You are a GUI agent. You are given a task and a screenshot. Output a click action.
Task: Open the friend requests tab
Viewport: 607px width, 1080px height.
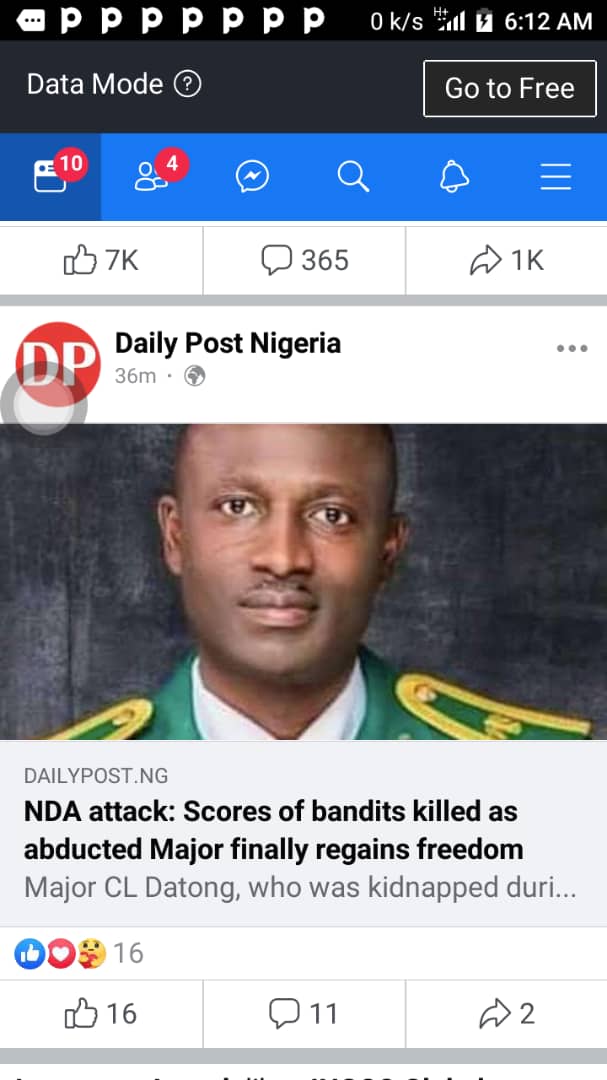152,177
